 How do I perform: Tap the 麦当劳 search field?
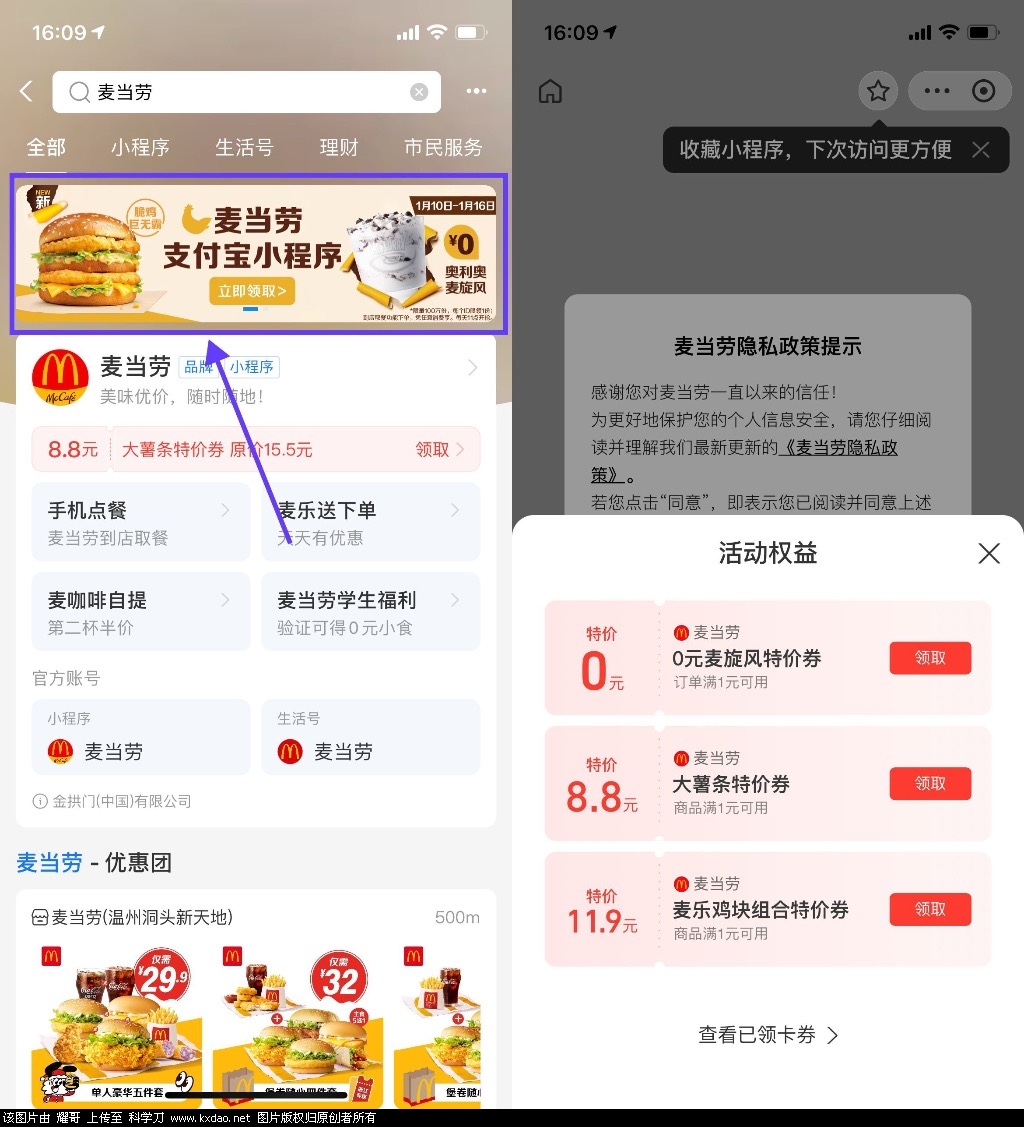(240, 92)
